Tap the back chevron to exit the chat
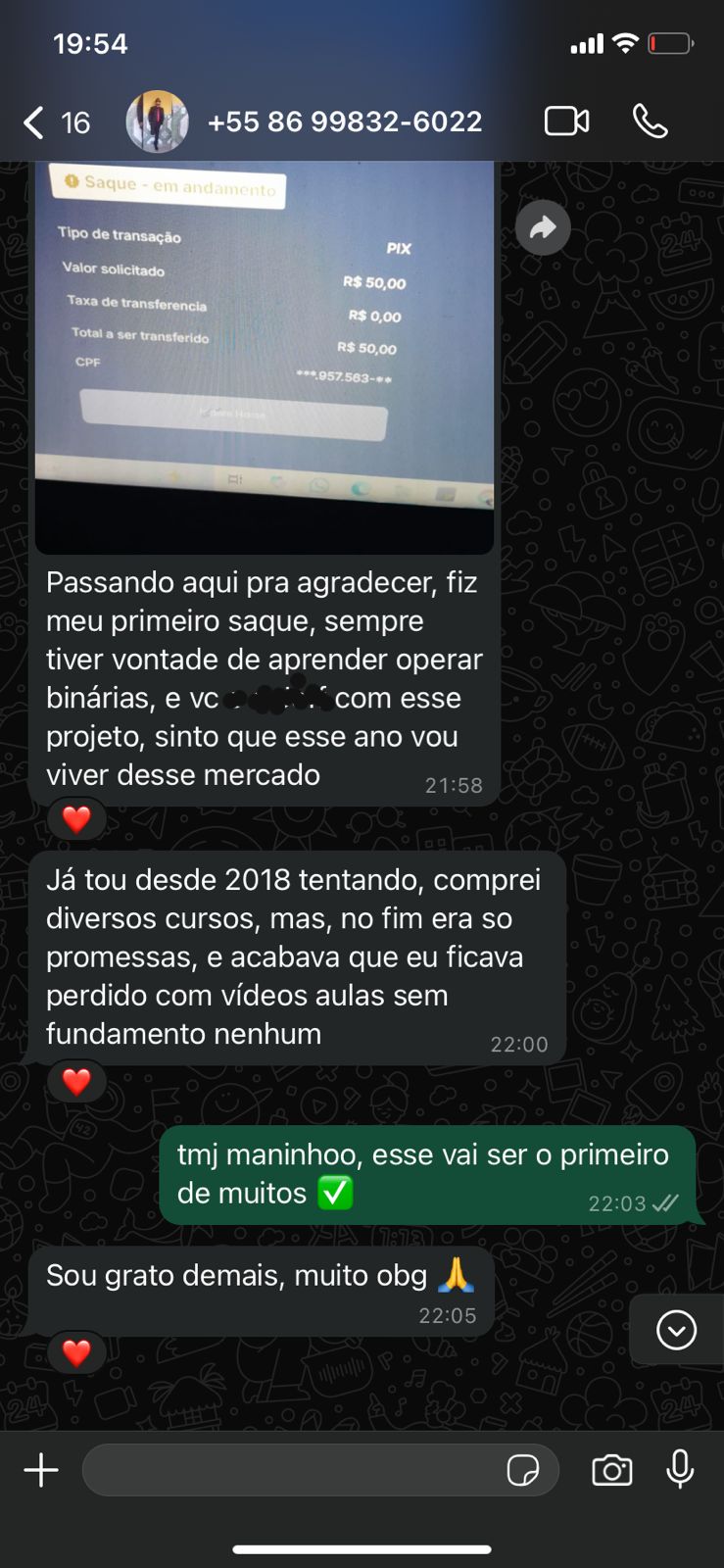 (x=31, y=122)
